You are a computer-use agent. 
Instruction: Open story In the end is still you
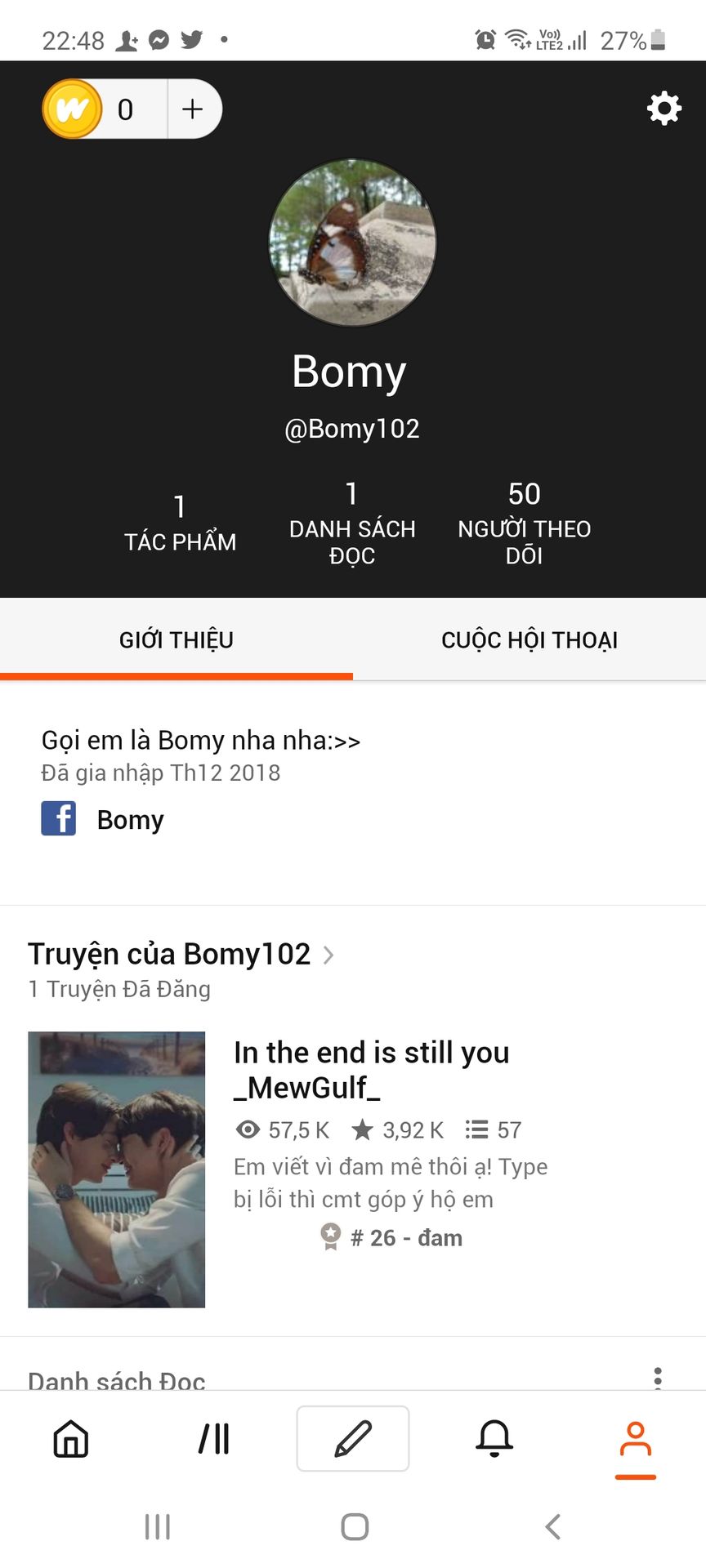click(x=371, y=1069)
